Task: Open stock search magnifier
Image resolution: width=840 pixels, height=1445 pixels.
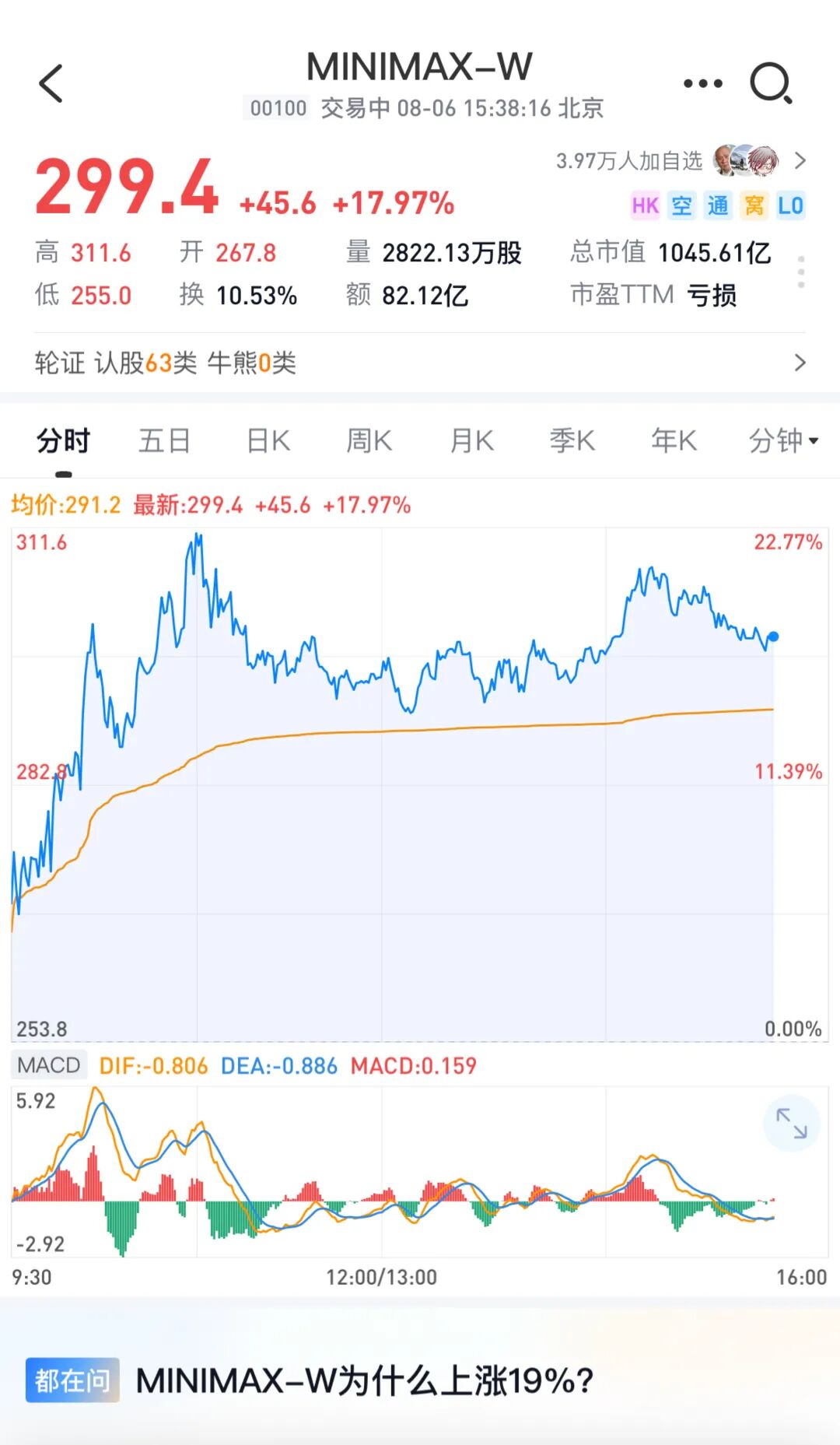Action: pyautogui.click(x=771, y=83)
